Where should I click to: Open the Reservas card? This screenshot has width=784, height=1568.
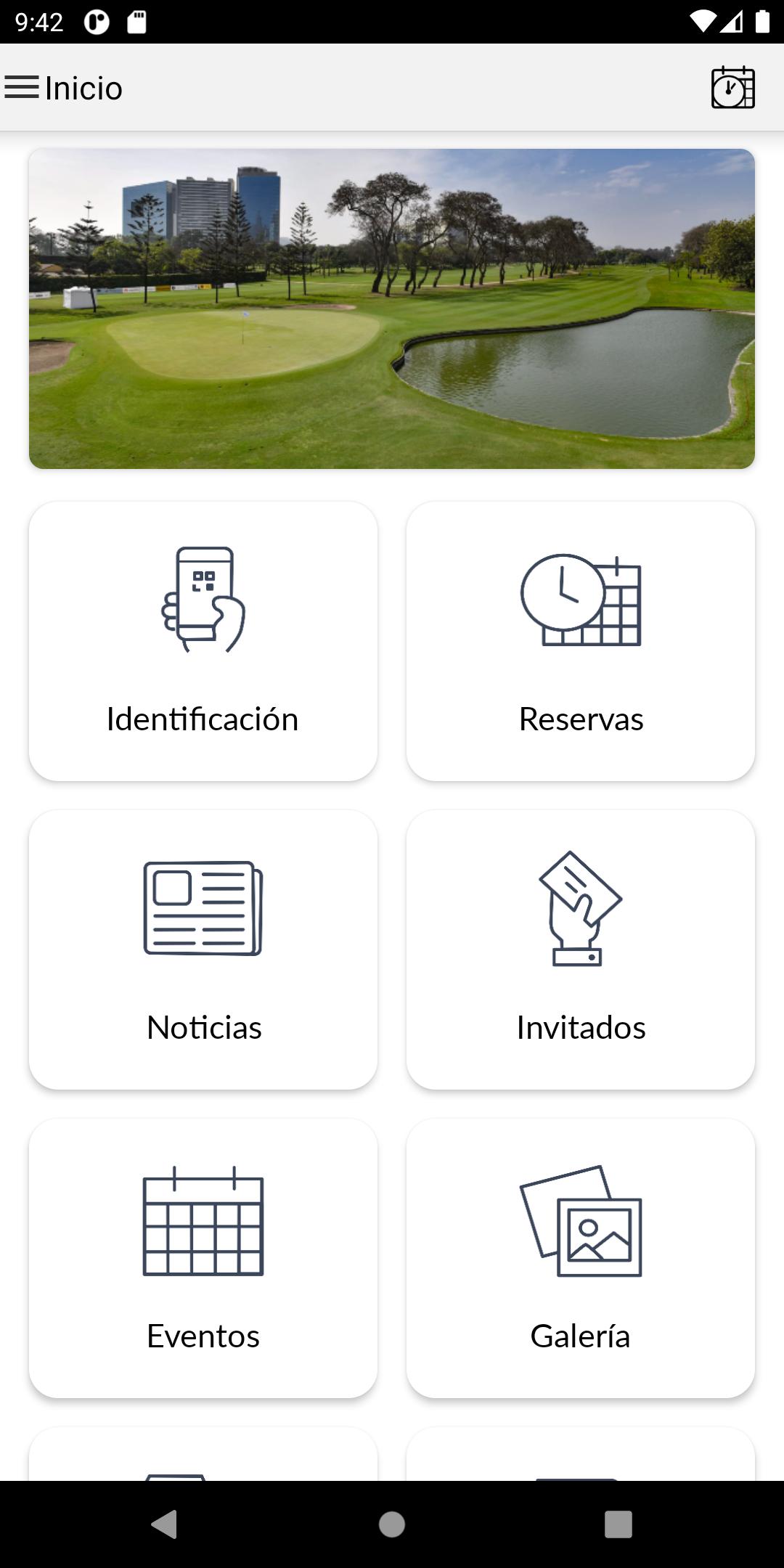click(x=581, y=641)
